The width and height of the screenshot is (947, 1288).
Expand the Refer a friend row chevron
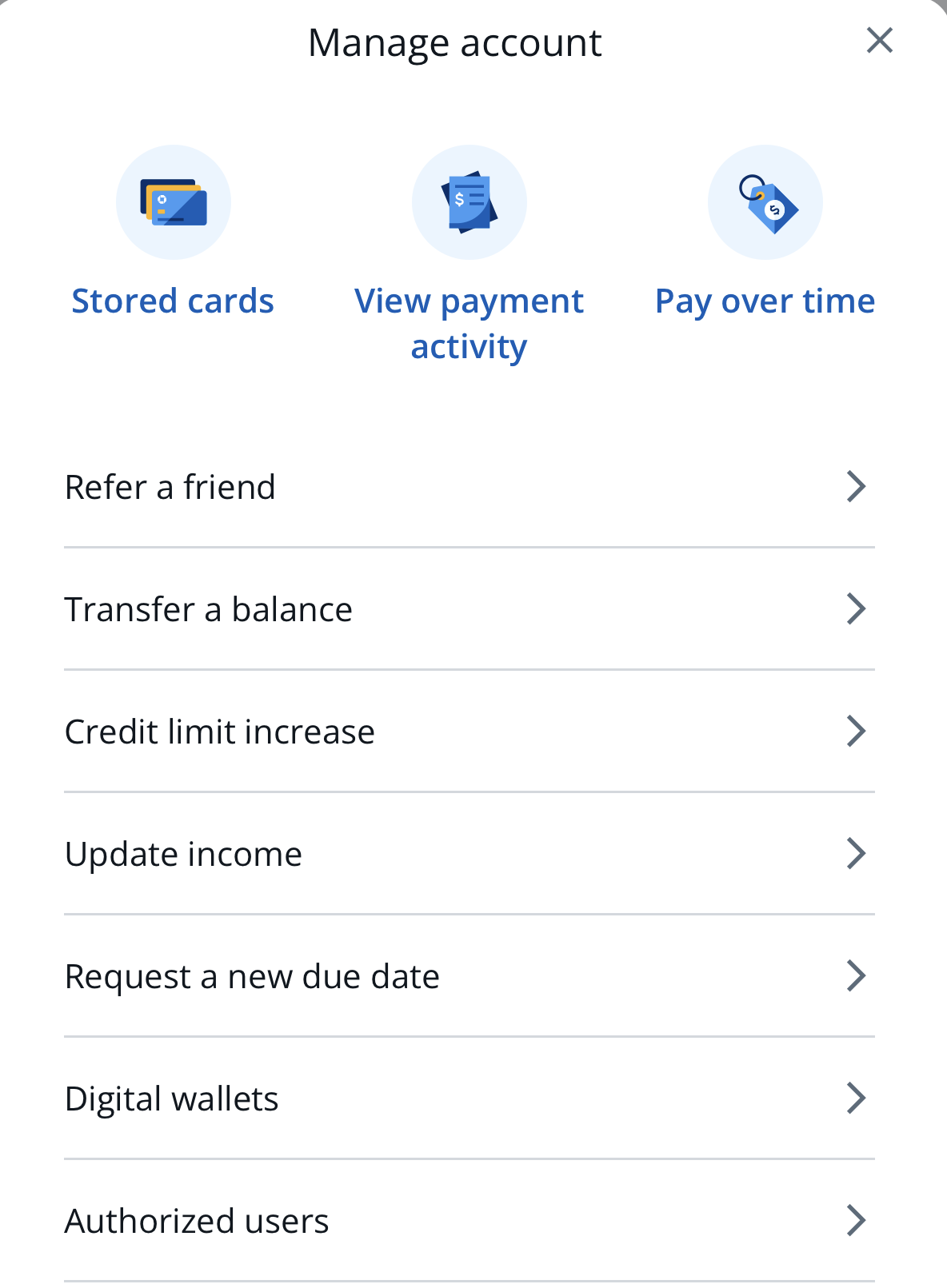click(857, 487)
